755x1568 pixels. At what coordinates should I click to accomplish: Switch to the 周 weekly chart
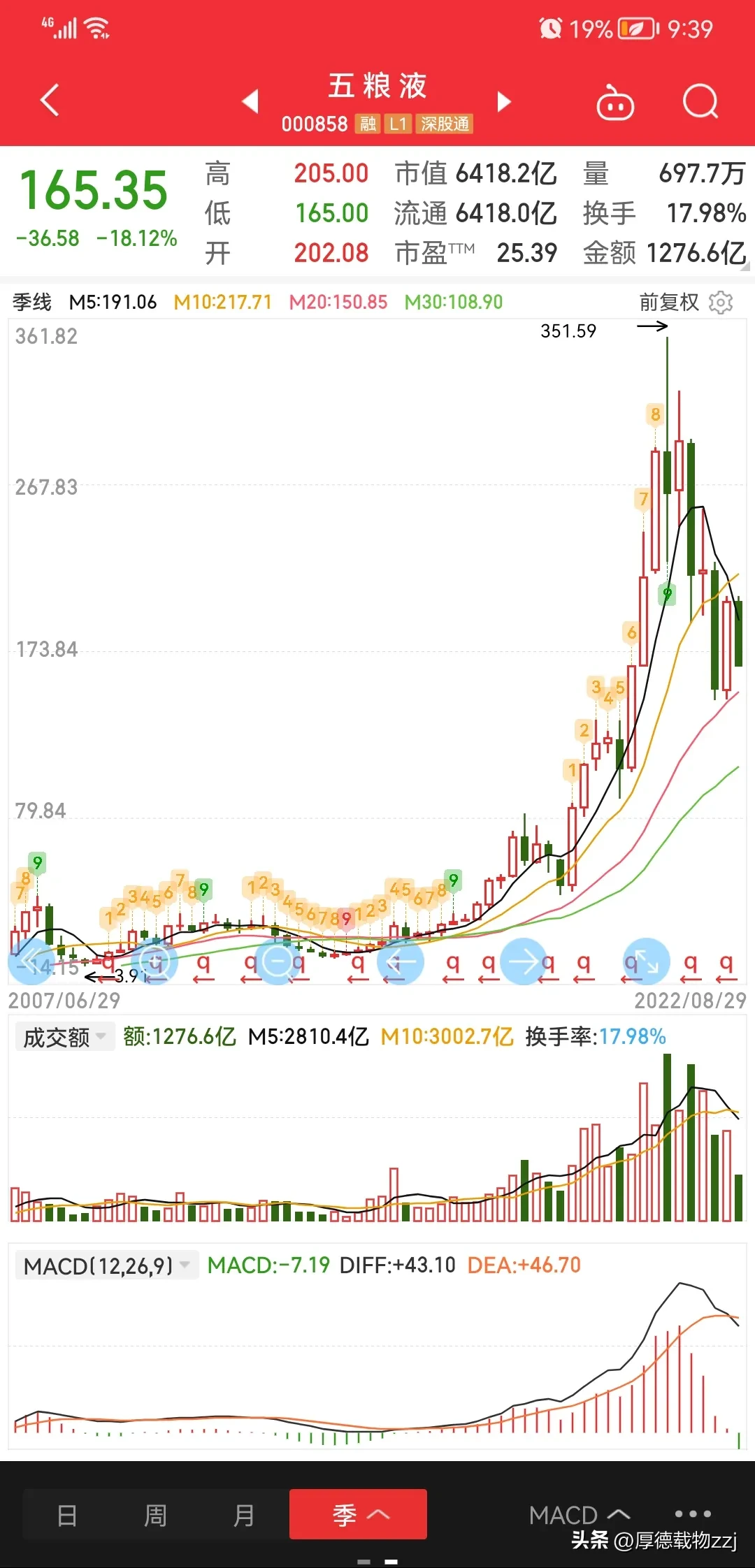155,1516
